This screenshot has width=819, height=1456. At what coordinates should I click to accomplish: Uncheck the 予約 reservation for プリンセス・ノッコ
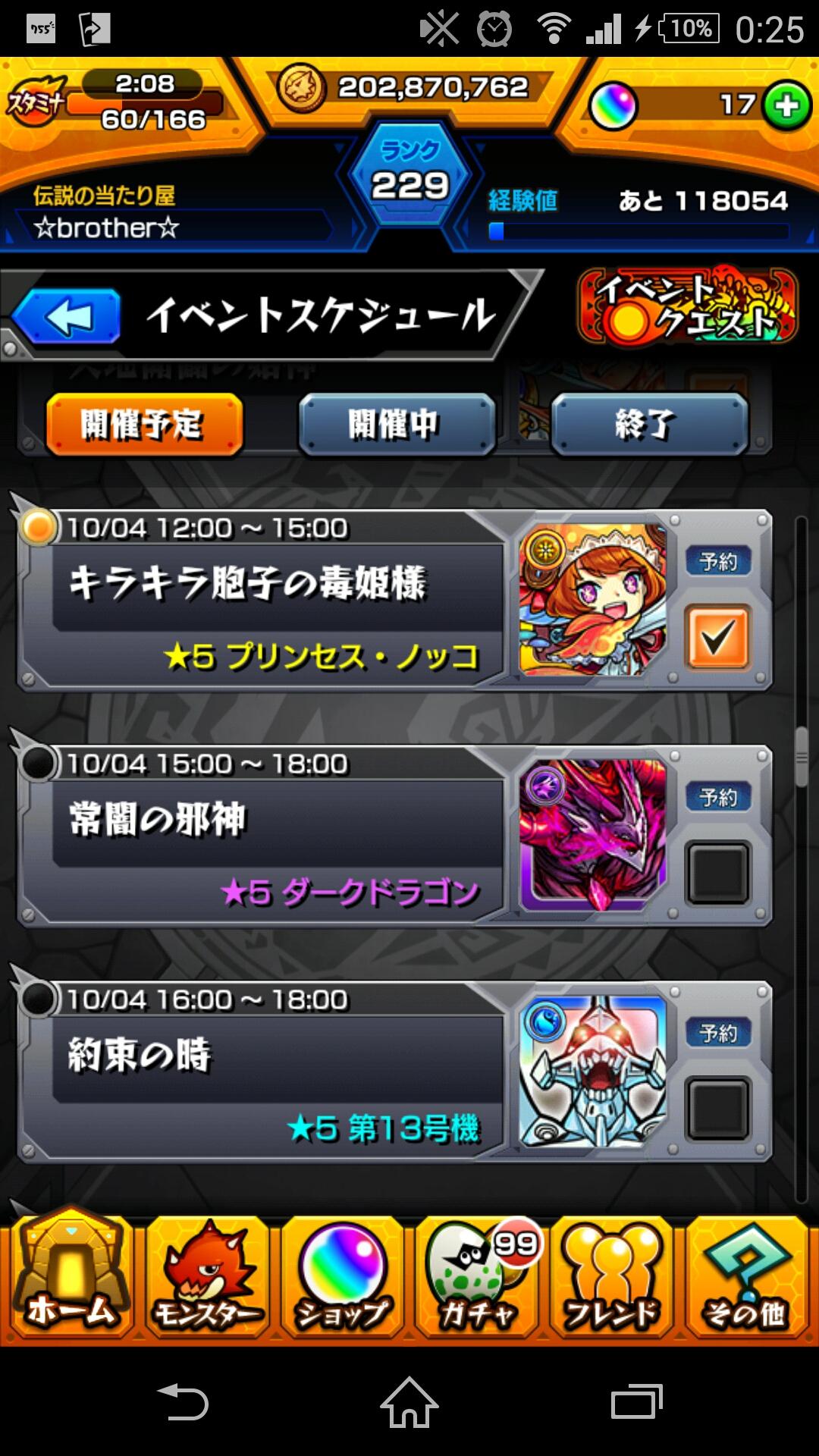coord(719,637)
